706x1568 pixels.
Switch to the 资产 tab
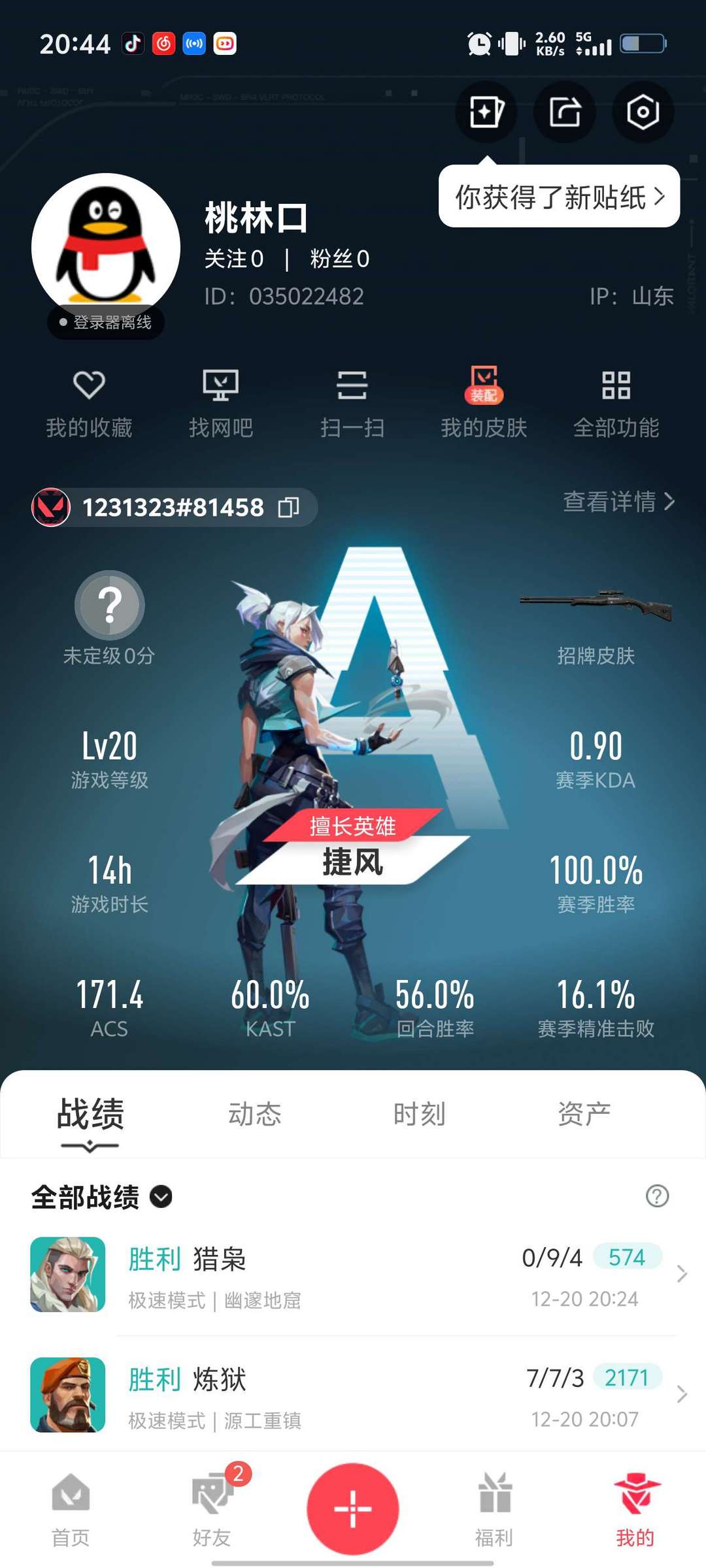[x=584, y=1115]
